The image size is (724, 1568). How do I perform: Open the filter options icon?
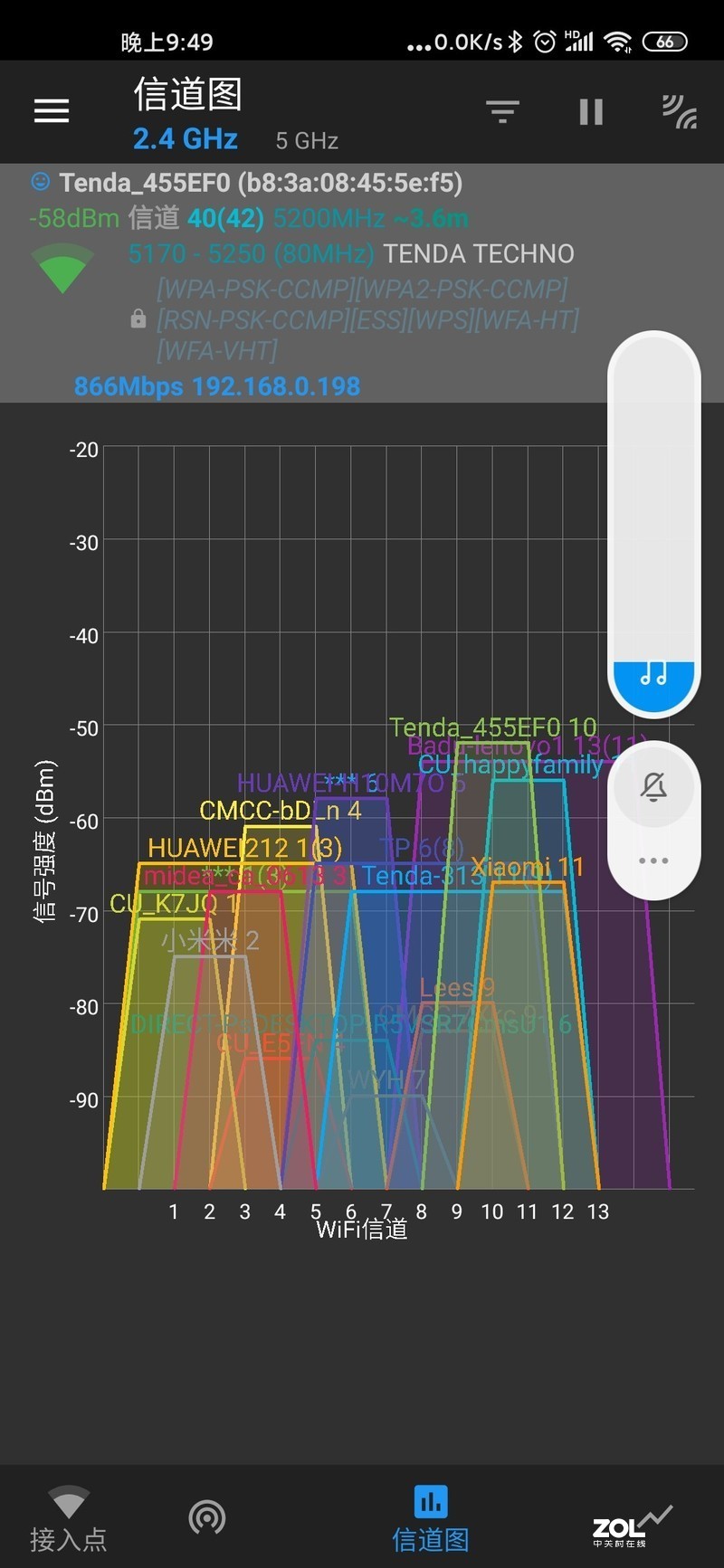[x=501, y=110]
